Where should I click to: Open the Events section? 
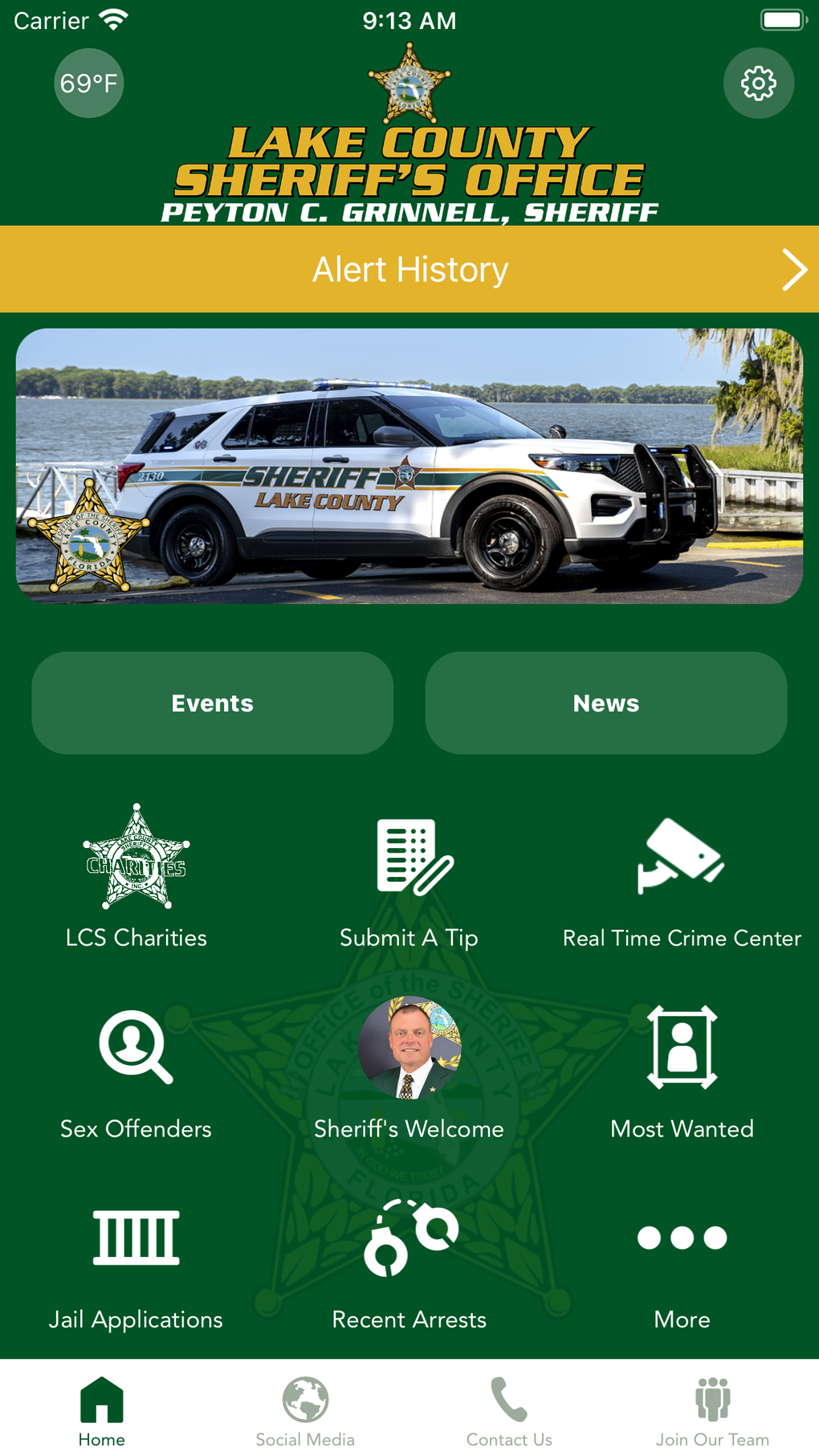click(212, 703)
